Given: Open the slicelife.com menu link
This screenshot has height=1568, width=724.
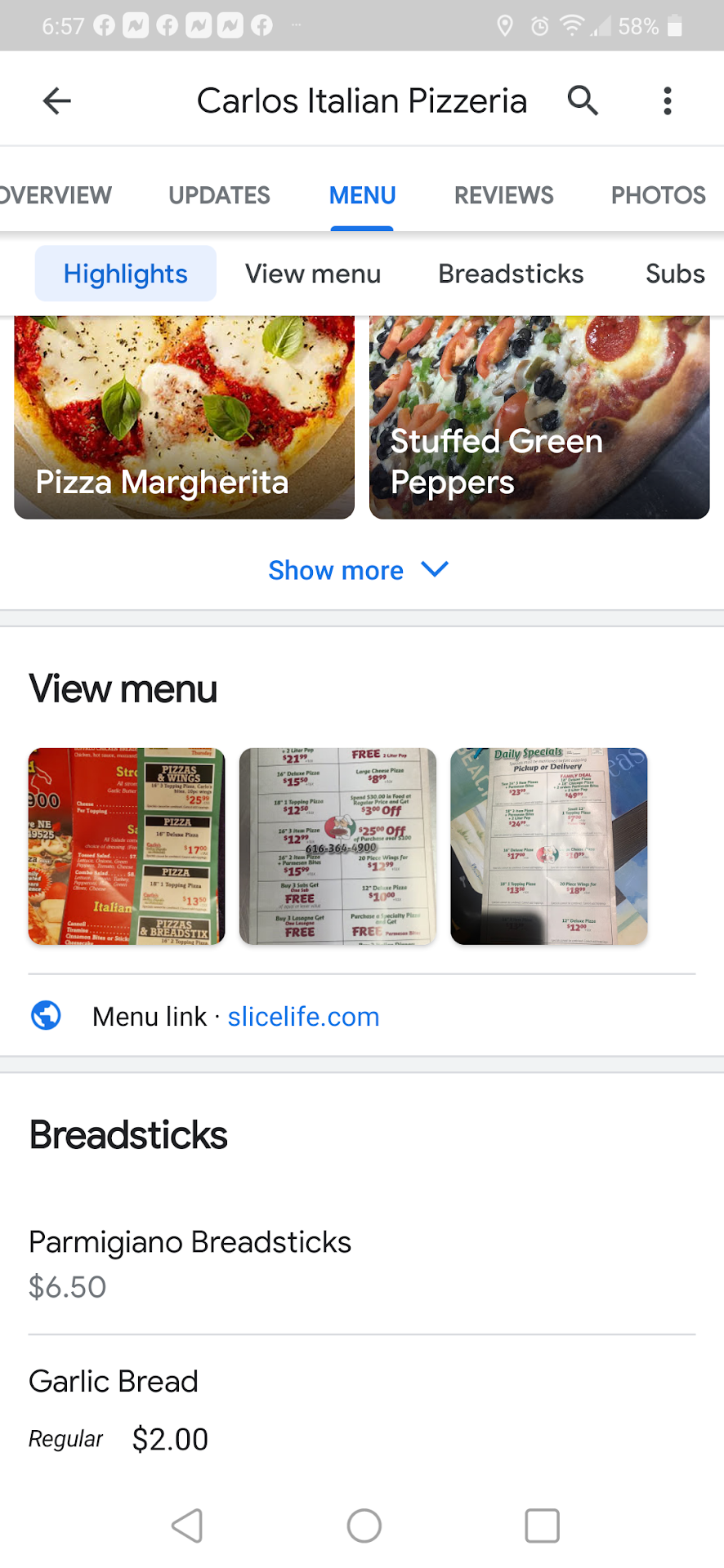Looking at the screenshot, I should (x=303, y=1017).
